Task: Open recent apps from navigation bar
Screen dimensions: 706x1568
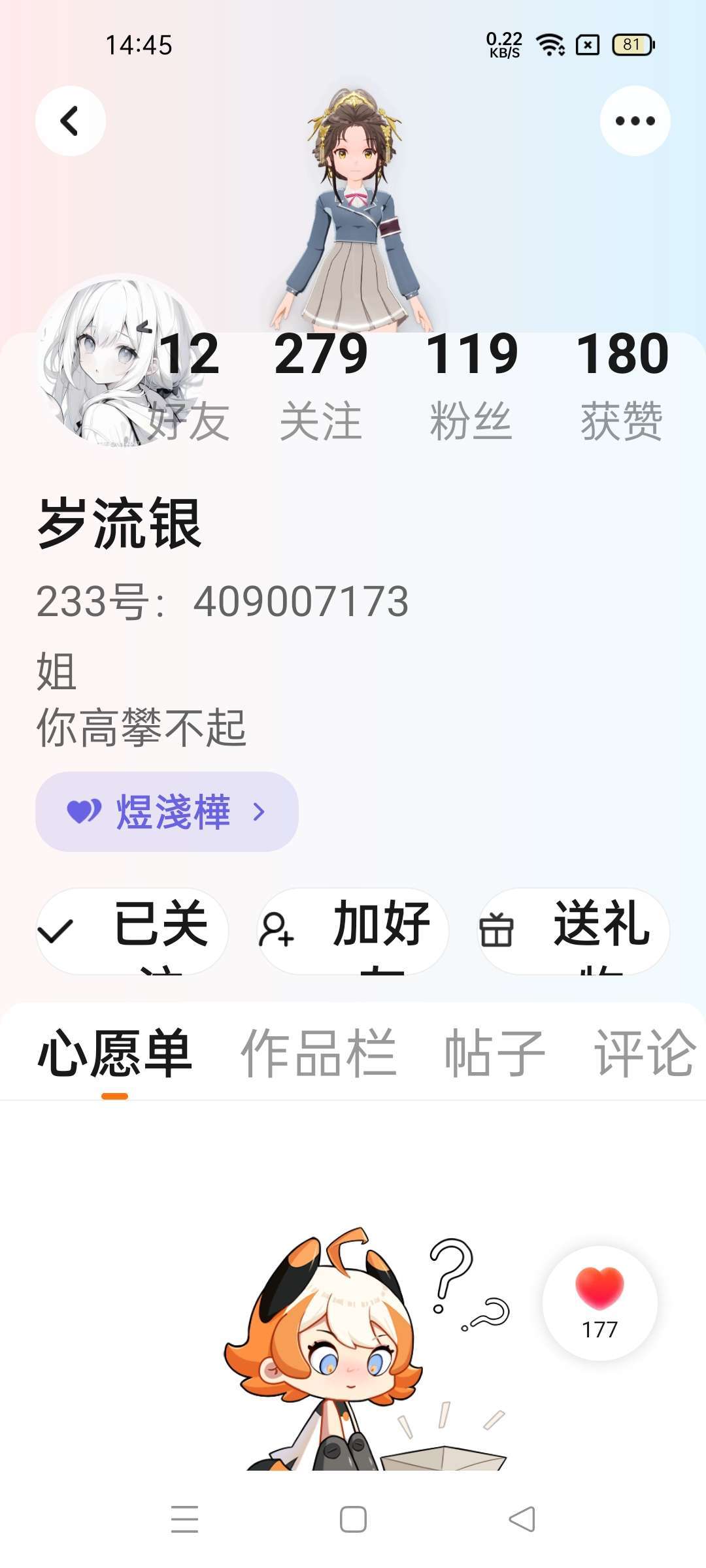Action: click(x=184, y=1519)
